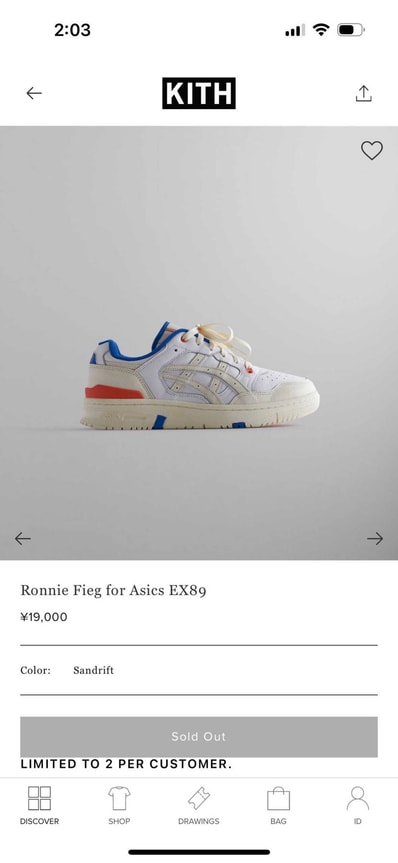Viewport: 398px width, 863px height.
Task: Show the previous product image
Action: coord(23,538)
